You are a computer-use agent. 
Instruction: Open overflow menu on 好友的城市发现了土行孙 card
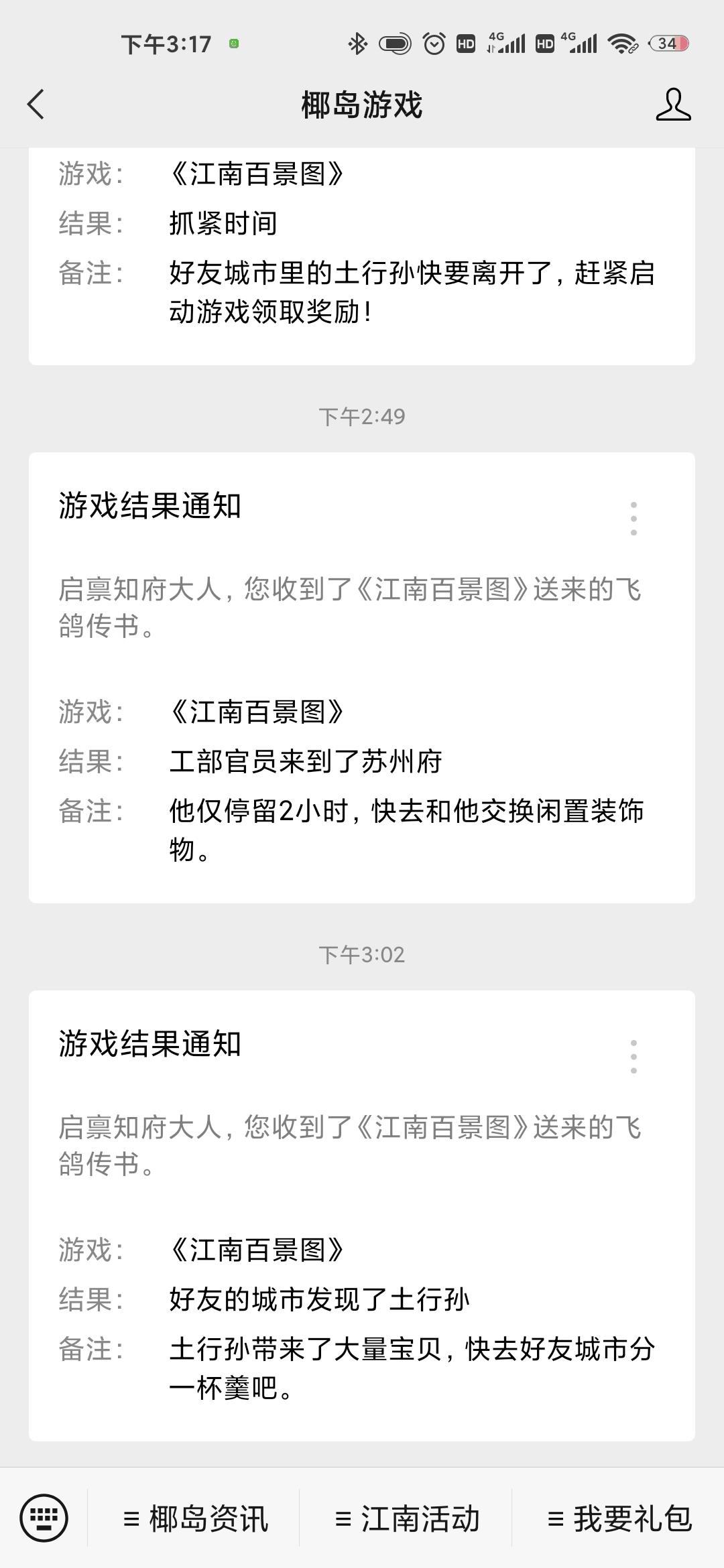(633, 1057)
